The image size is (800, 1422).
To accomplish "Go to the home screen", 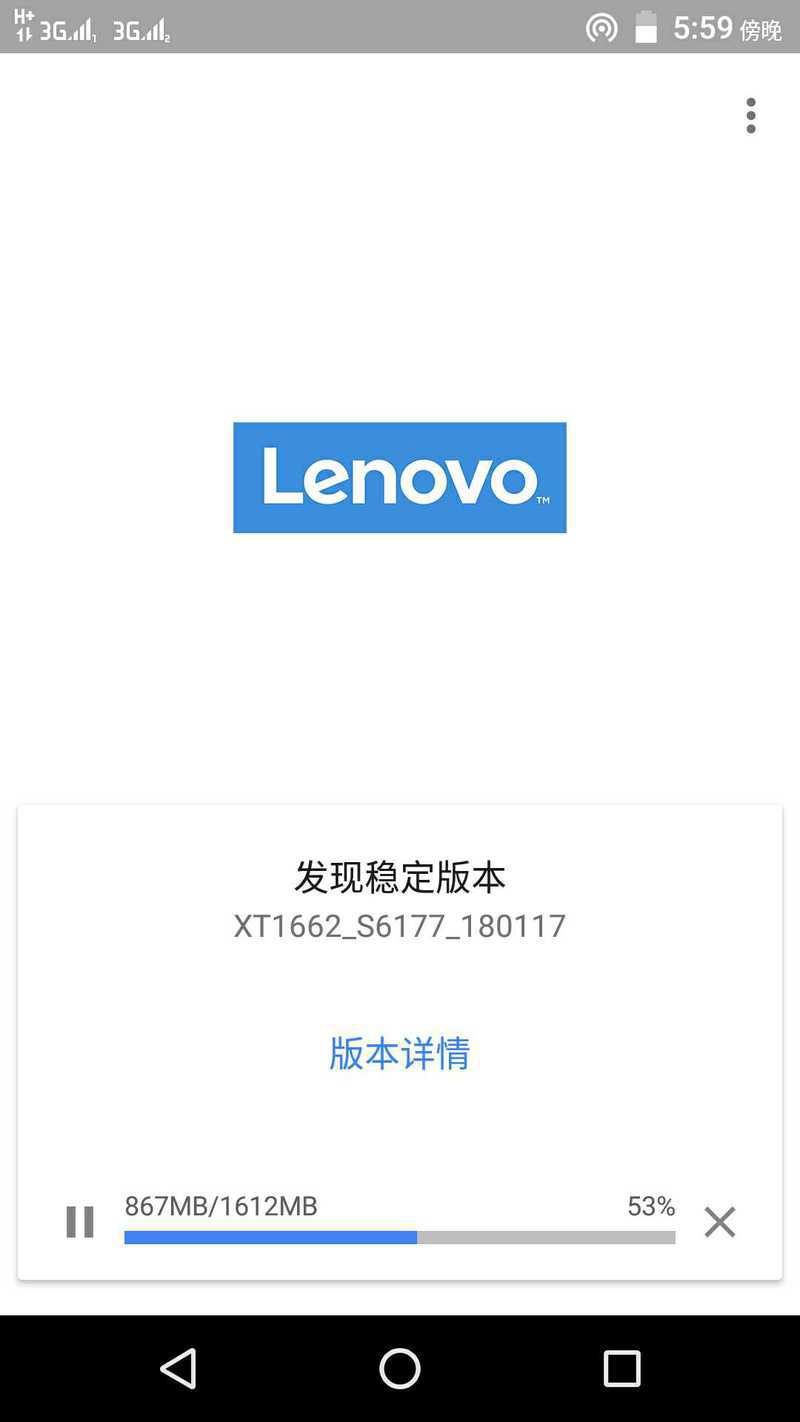I will pyautogui.click(x=400, y=1368).
